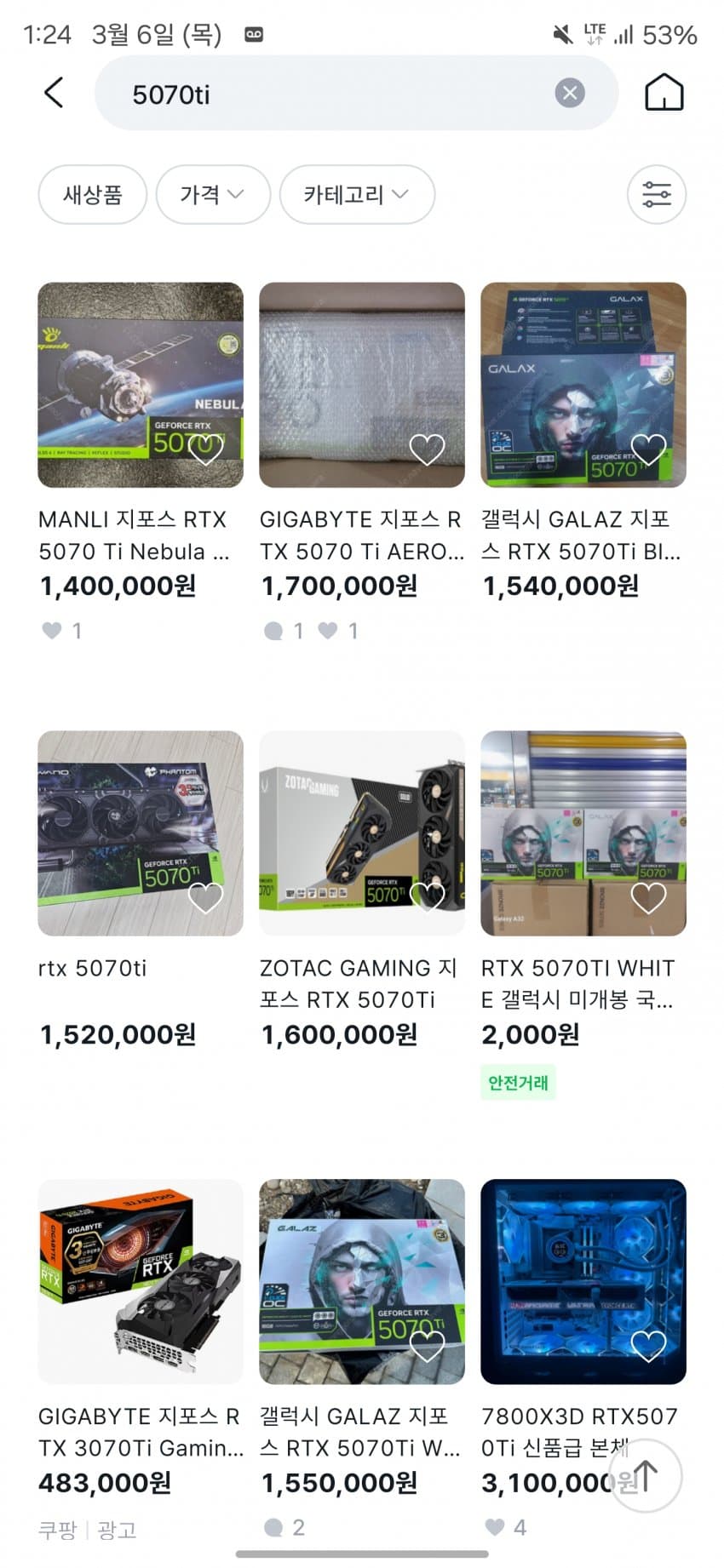Expand the 카테고리 category dropdown
The height and width of the screenshot is (1568, 724).
pos(356,194)
